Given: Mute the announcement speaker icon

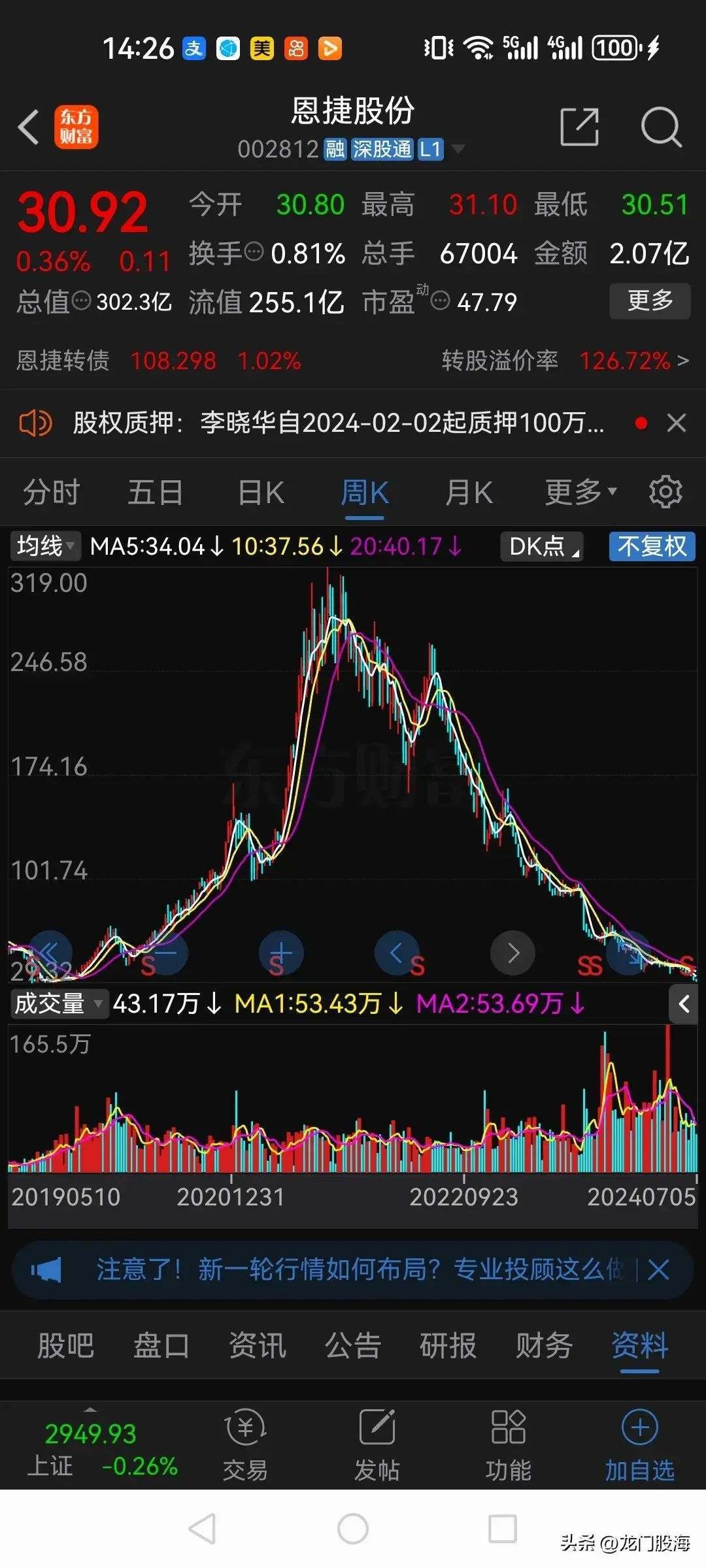Looking at the screenshot, I should pyautogui.click(x=37, y=423).
